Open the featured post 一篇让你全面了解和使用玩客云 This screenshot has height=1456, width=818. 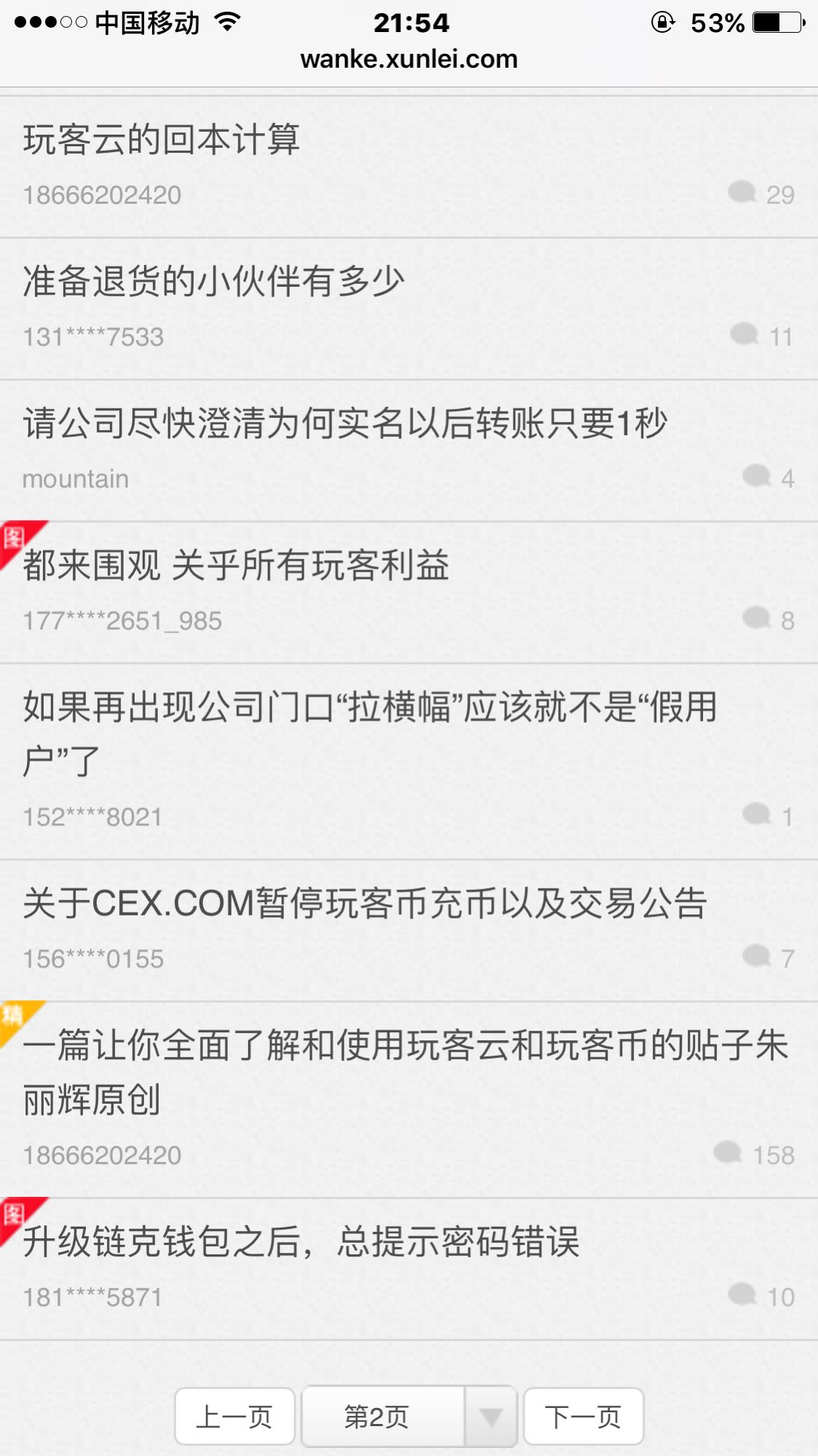(x=405, y=1072)
